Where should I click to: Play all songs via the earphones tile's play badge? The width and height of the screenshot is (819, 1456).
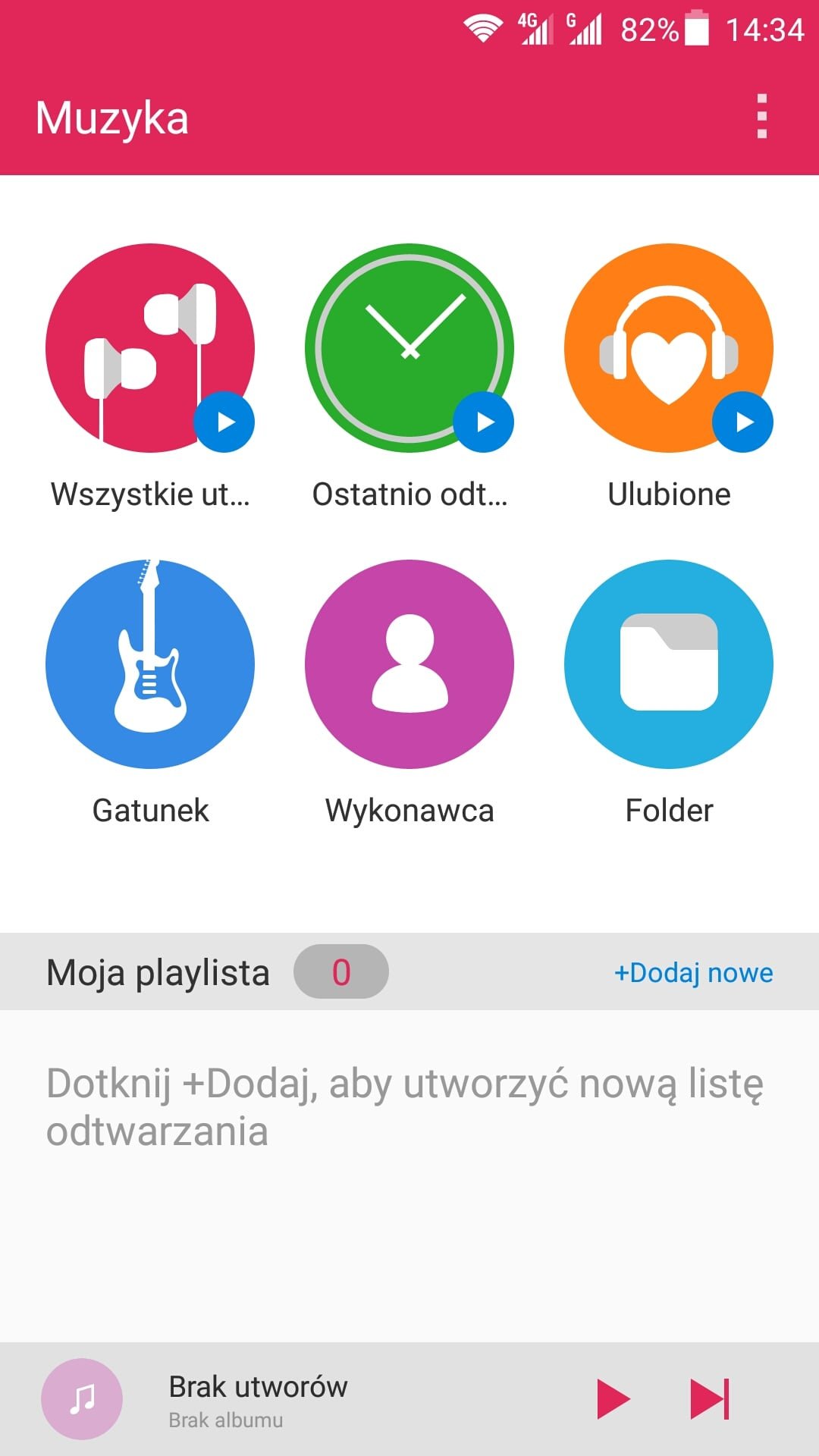click(x=224, y=422)
